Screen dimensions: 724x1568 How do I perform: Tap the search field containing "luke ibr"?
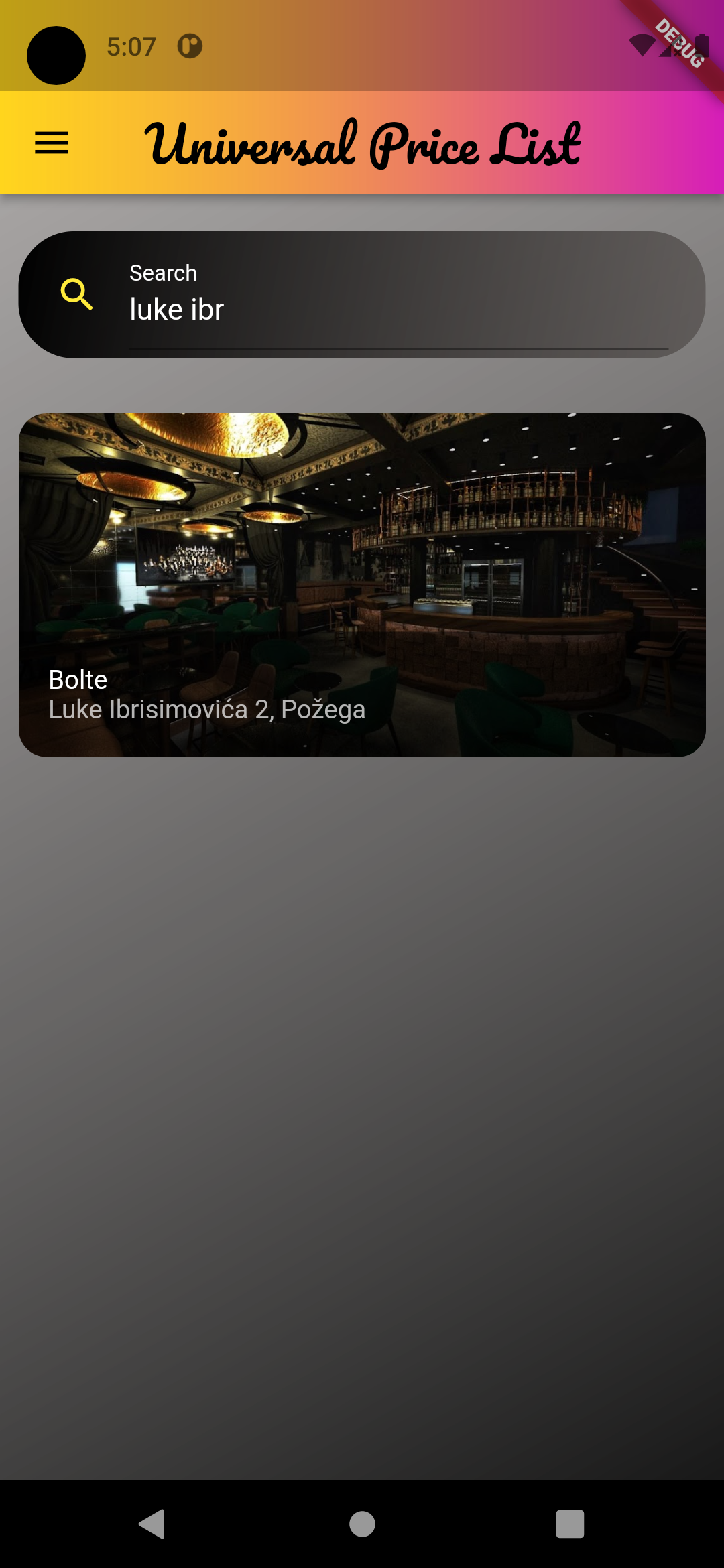[x=398, y=309]
